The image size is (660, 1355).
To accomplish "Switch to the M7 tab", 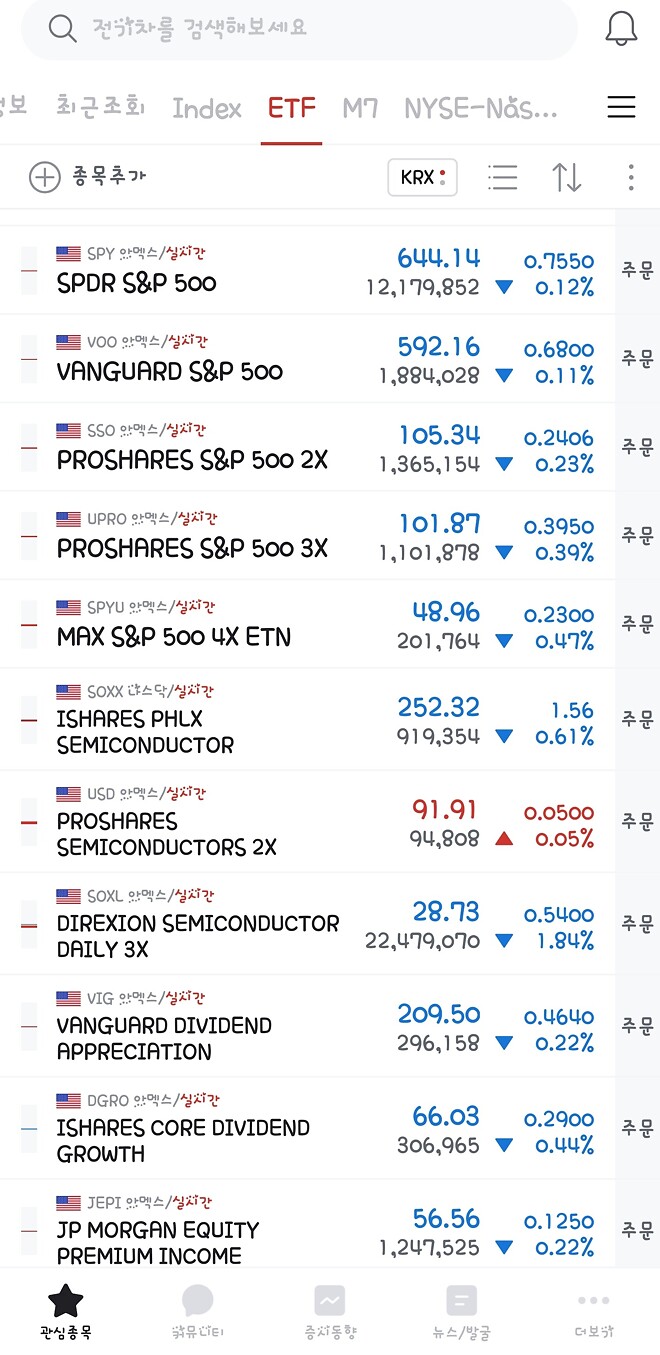I will tap(360, 108).
